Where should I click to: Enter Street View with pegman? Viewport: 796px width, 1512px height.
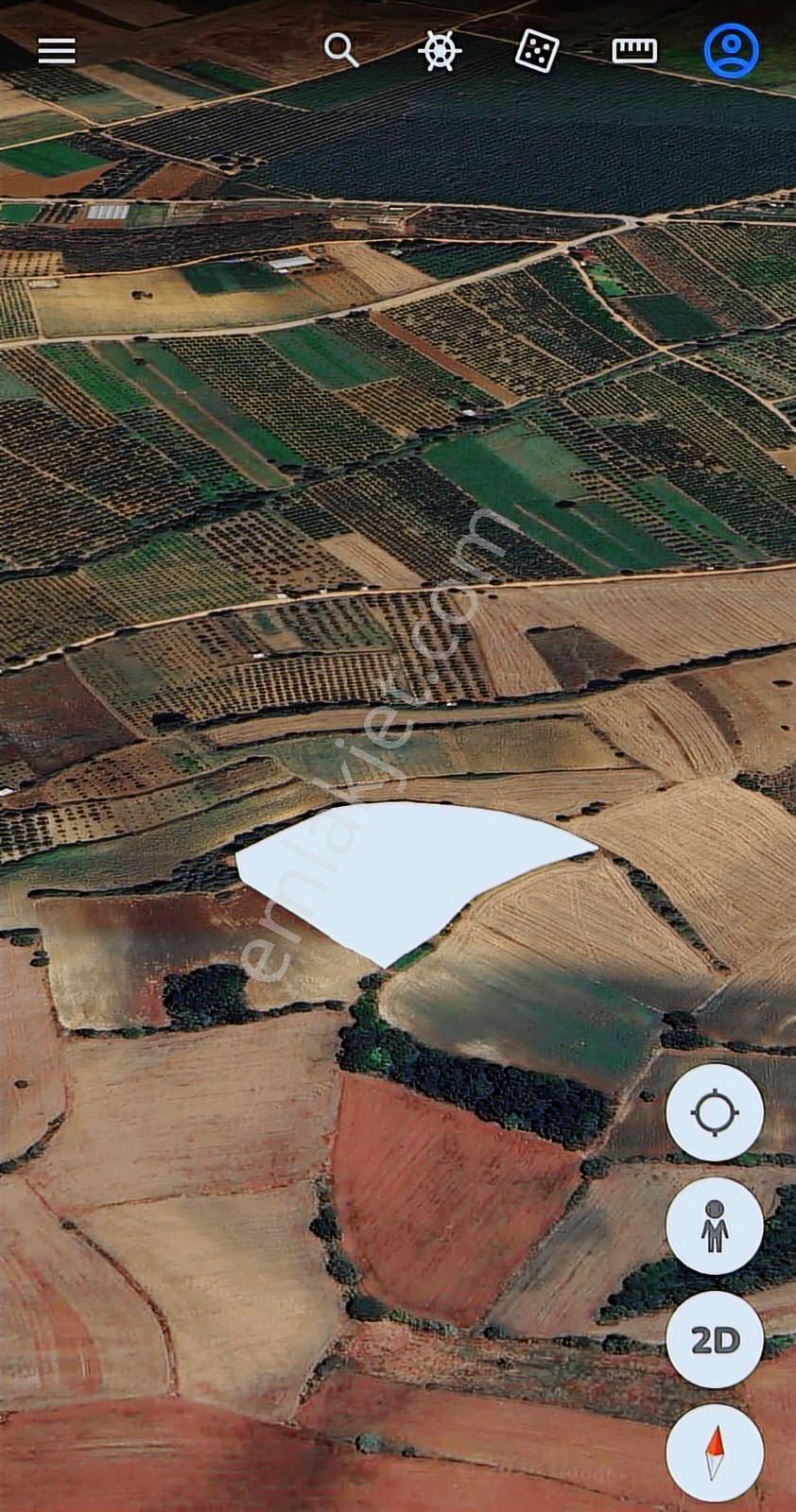click(715, 1226)
